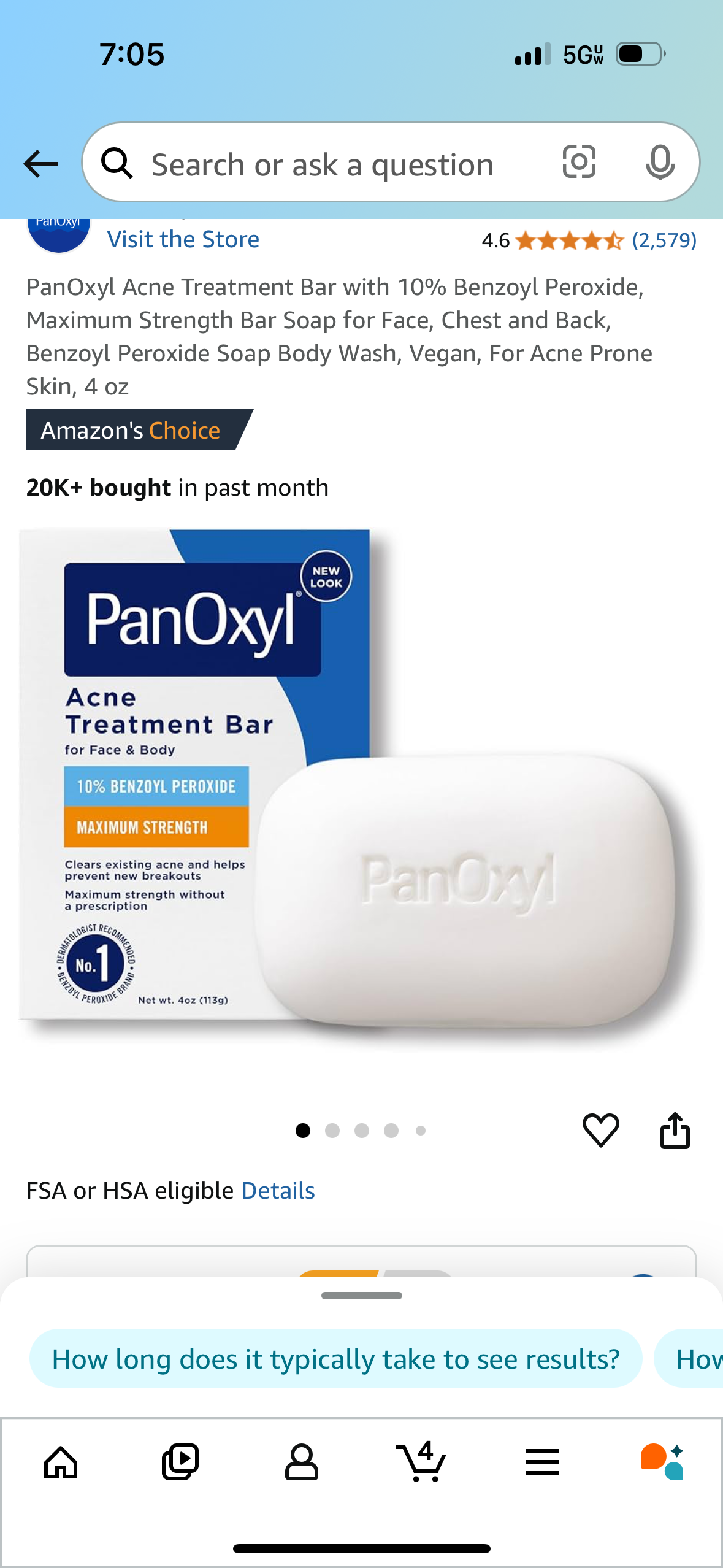This screenshot has height=1568, width=723.
Task: Open the Inspire video tab
Action: 180,1462
